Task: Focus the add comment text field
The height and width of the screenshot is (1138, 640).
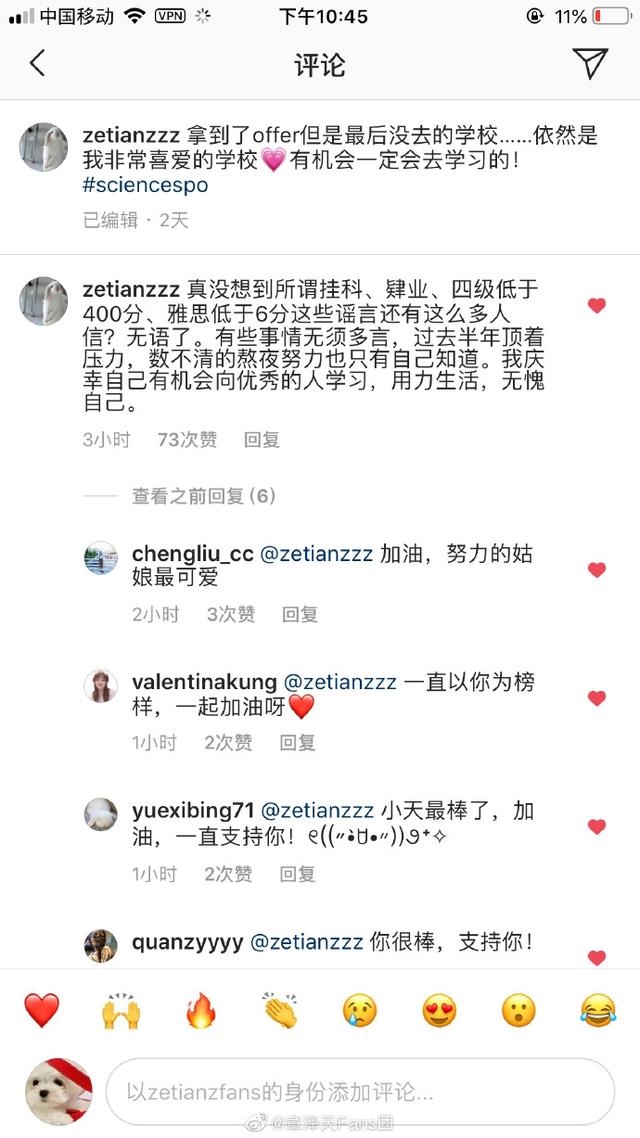Action: [360, 1092]
